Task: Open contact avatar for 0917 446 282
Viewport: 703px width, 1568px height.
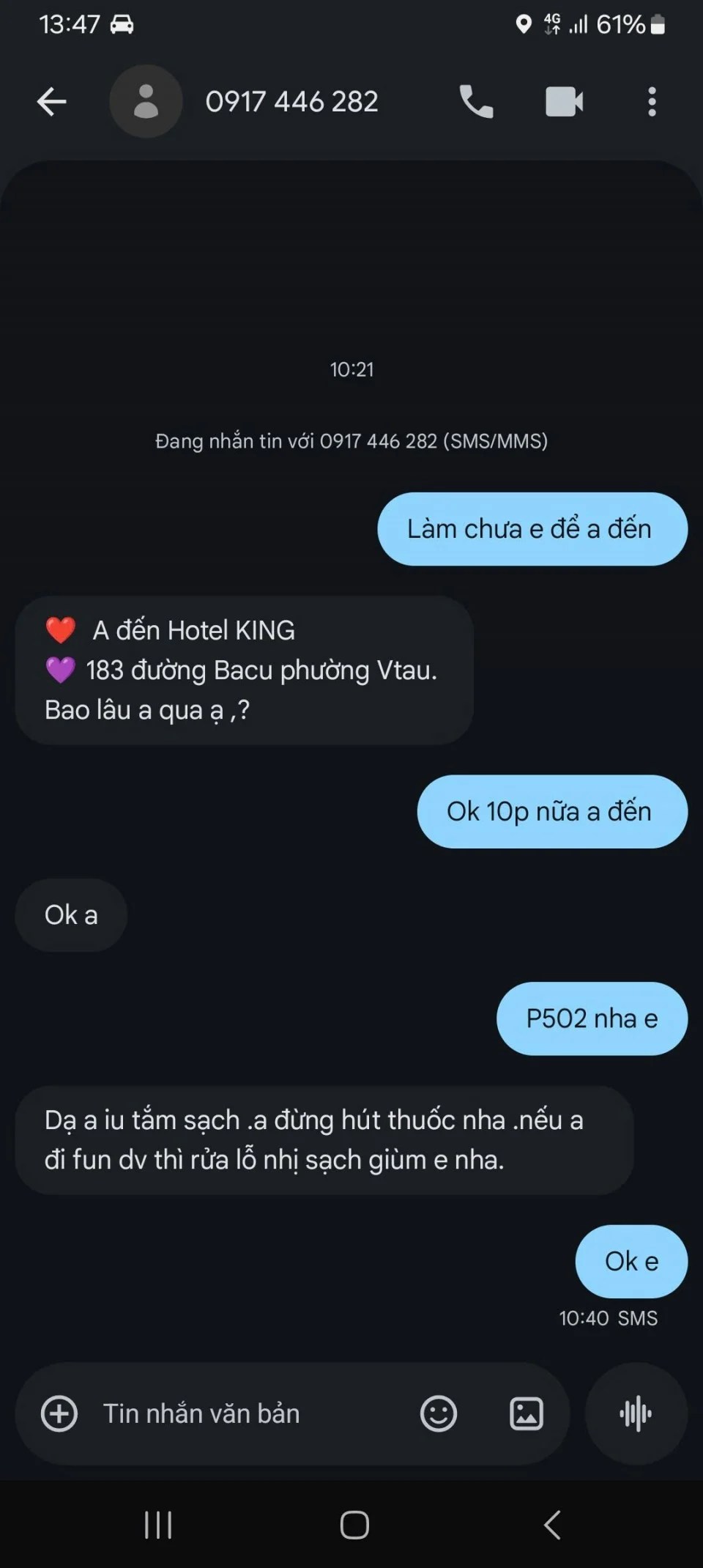Action: pyautogui.click(x=146, y=102)
